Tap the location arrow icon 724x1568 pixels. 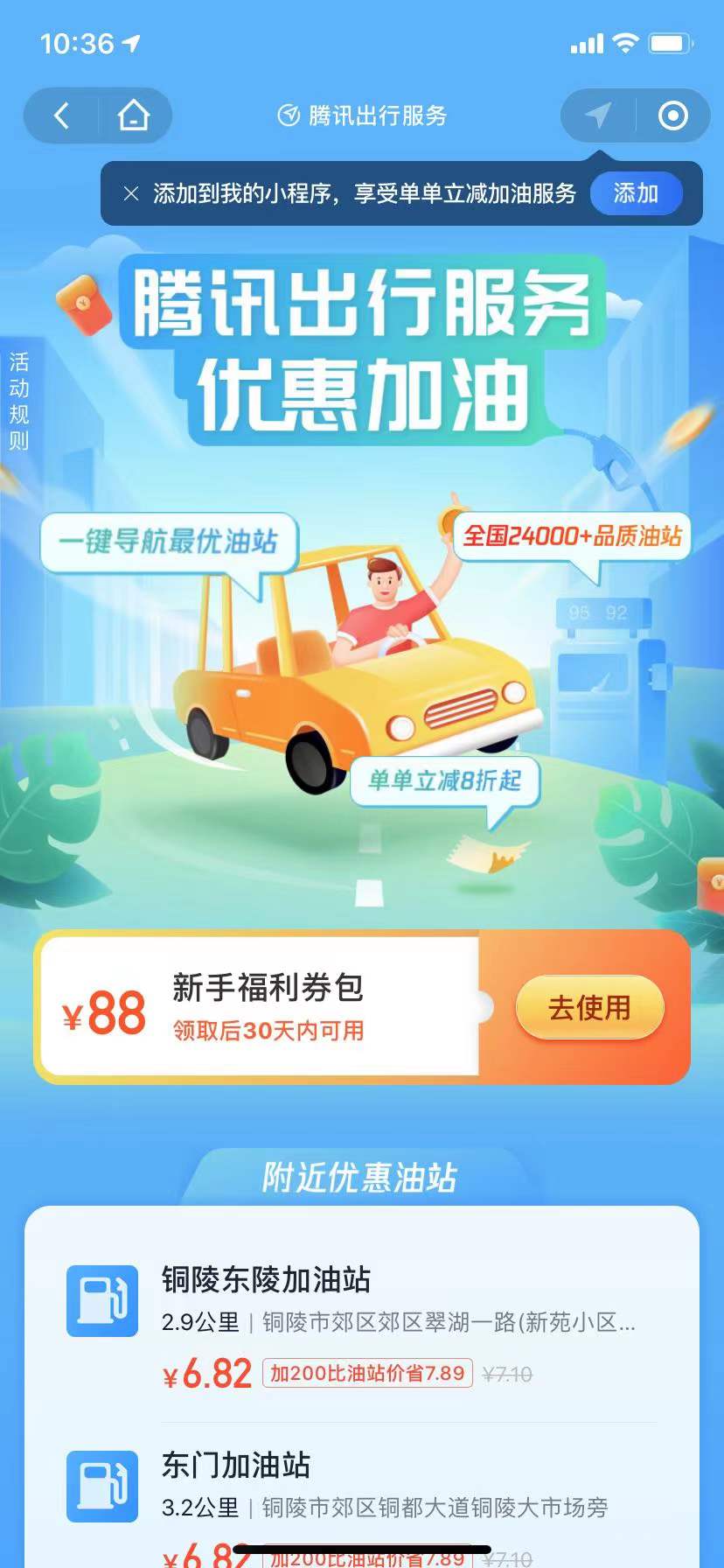tap(598, 115)
